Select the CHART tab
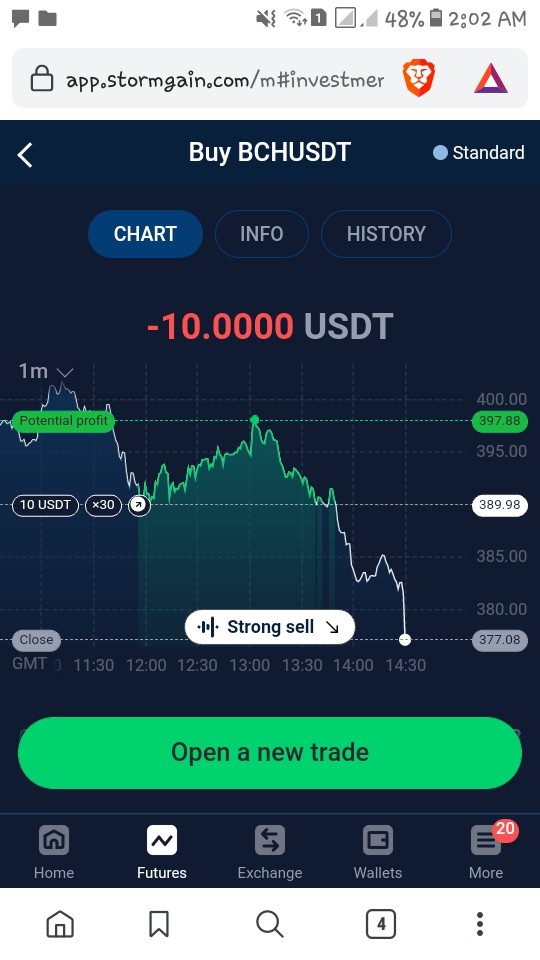Viewport: 540px width, 960px height. pos(145,234)
